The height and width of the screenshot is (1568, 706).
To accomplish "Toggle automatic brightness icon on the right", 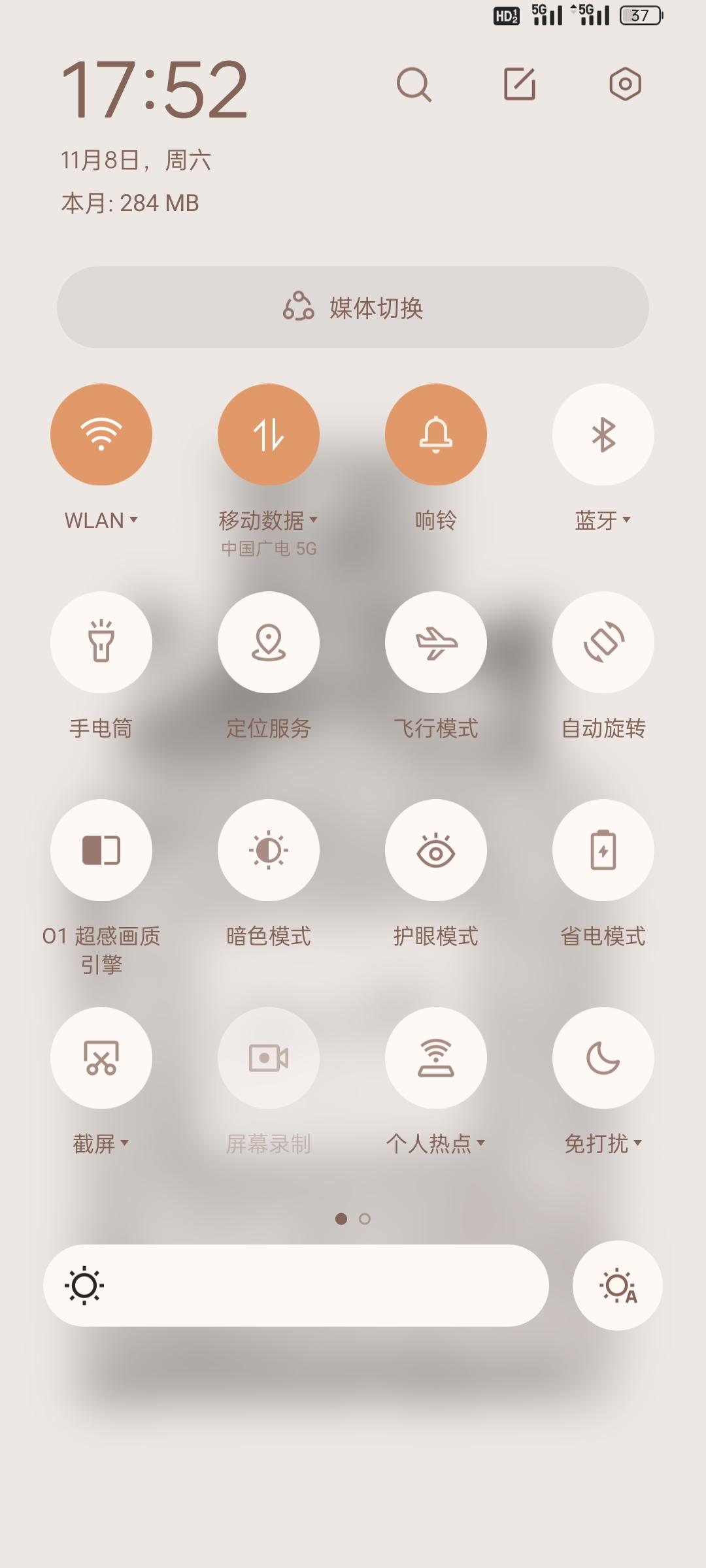I will 617,1285.
